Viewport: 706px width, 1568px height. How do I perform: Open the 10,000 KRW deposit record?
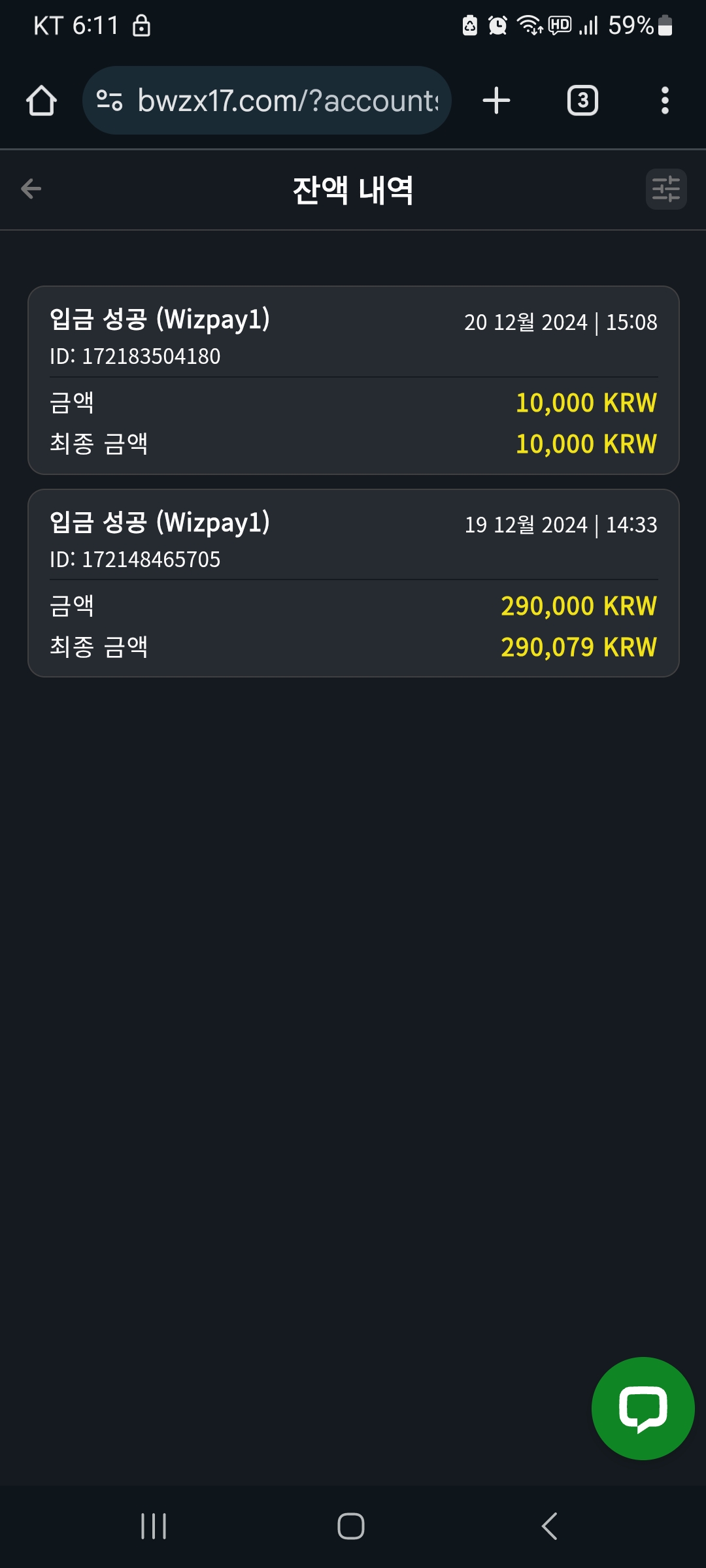click(354, 380)
